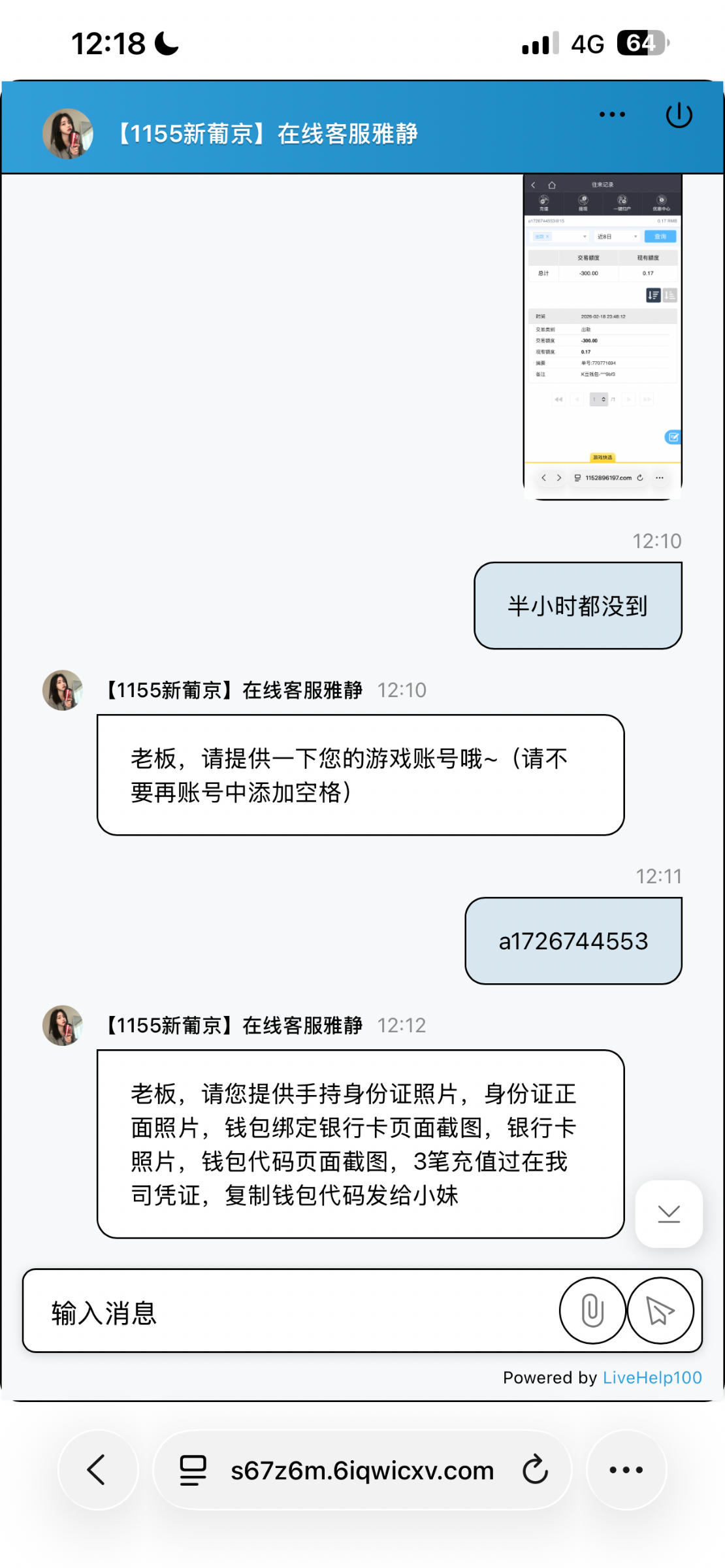Click the scroll-to-bottom chevron in chat
Screen dimensions: 725x1568
coord(668,1213)
